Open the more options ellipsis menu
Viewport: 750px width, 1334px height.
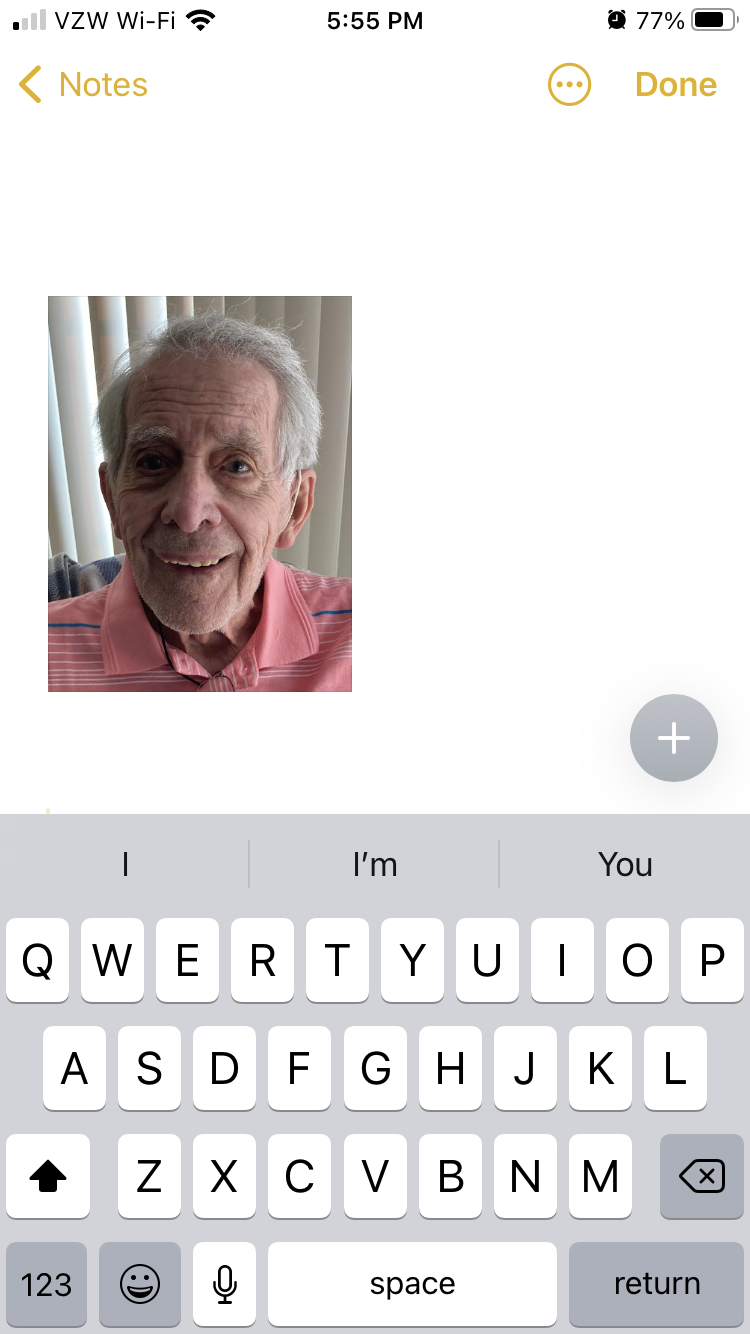pyautogui.click(x=570, y=85)
